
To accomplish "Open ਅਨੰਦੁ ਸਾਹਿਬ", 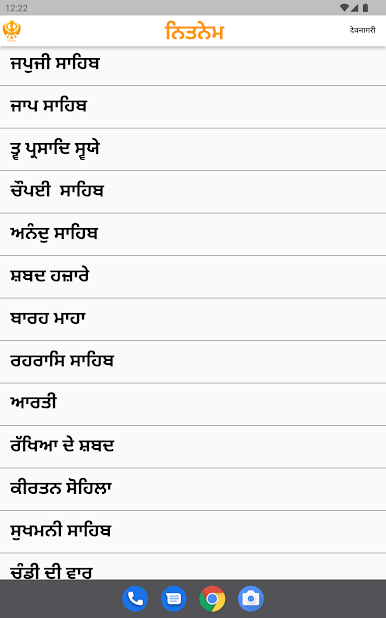I will (193, 235).
